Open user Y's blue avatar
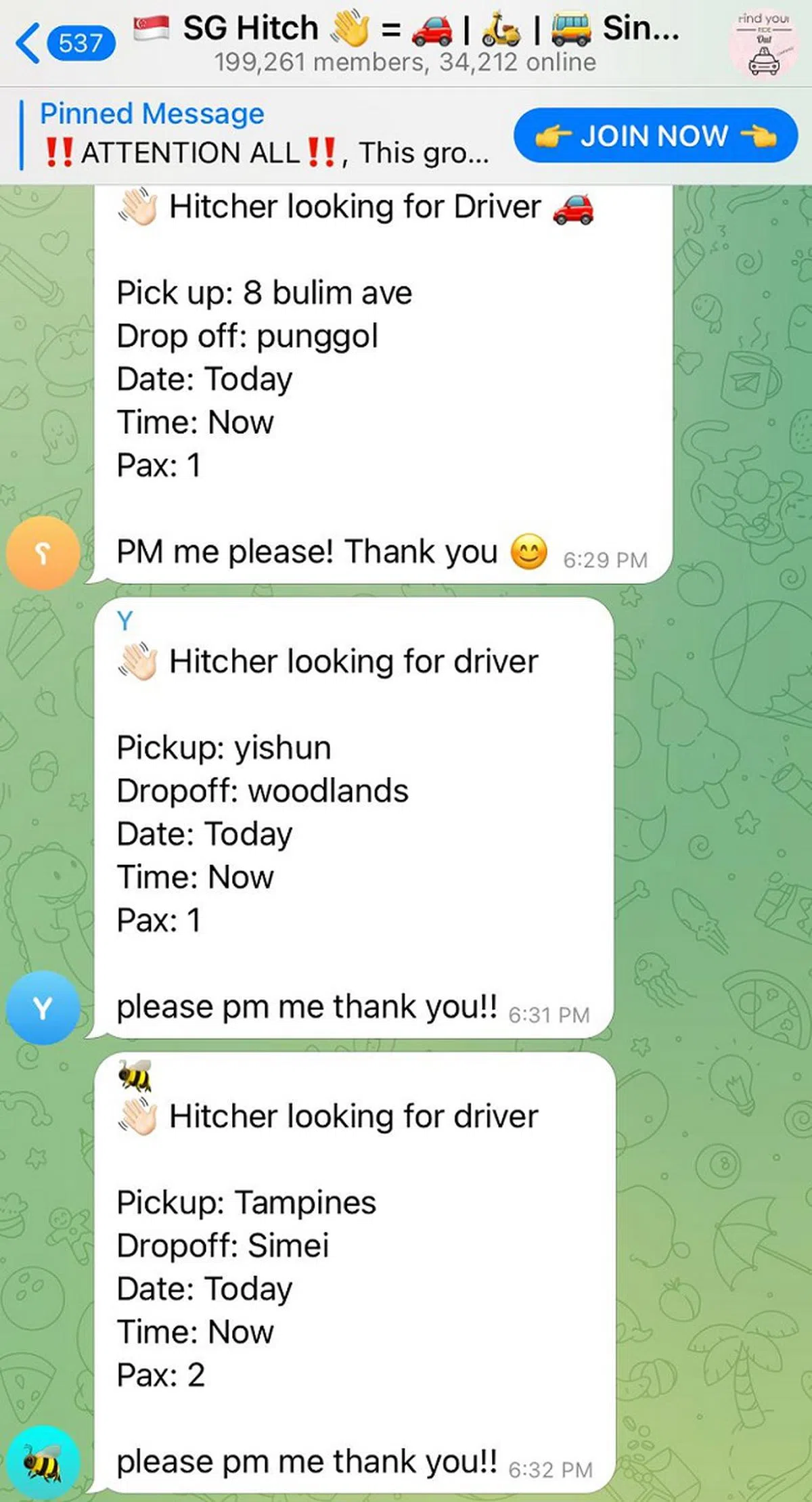Viewport: 812px width, 1502px height. tap(43, 1007)
